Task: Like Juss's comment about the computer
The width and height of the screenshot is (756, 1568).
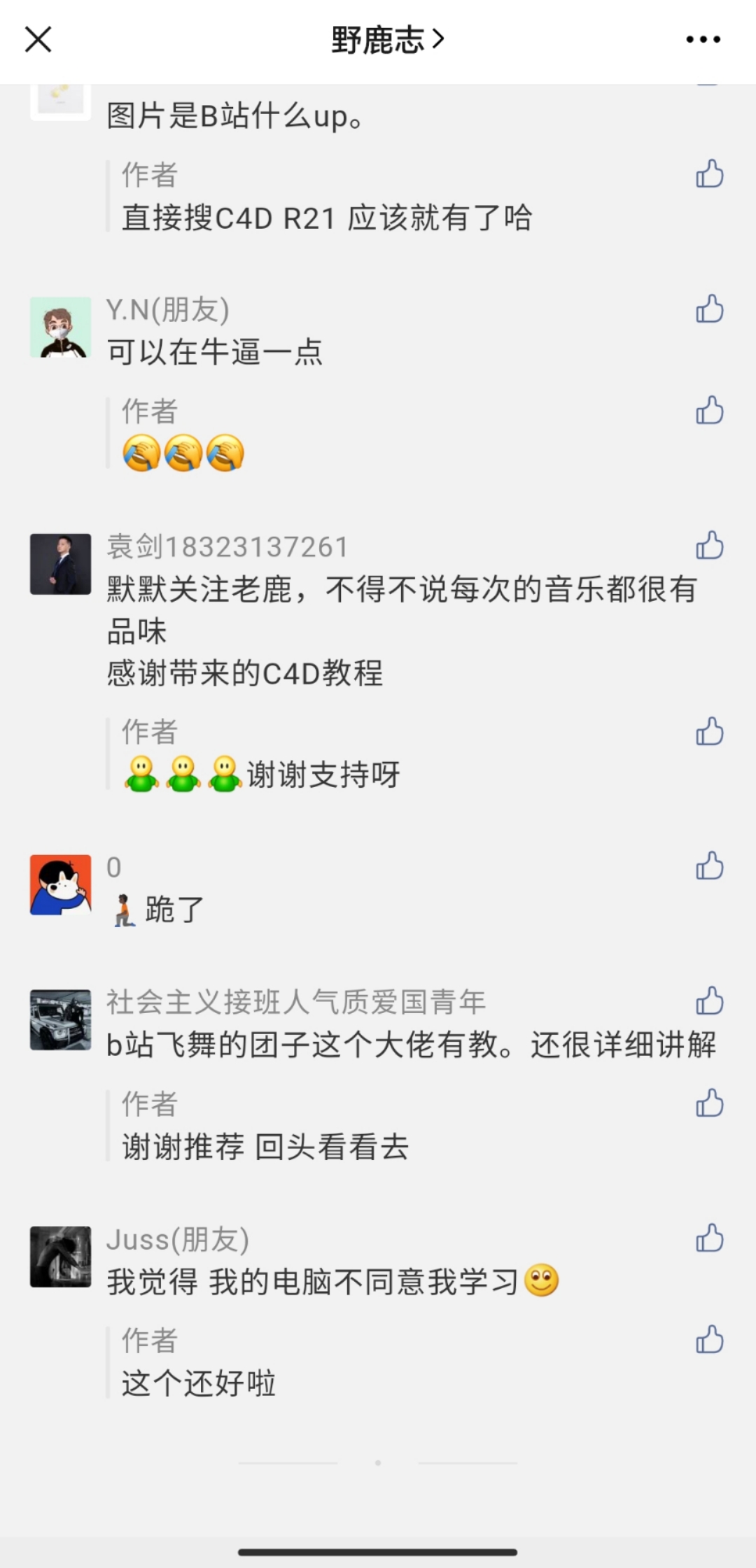Action: (709, 1238)
